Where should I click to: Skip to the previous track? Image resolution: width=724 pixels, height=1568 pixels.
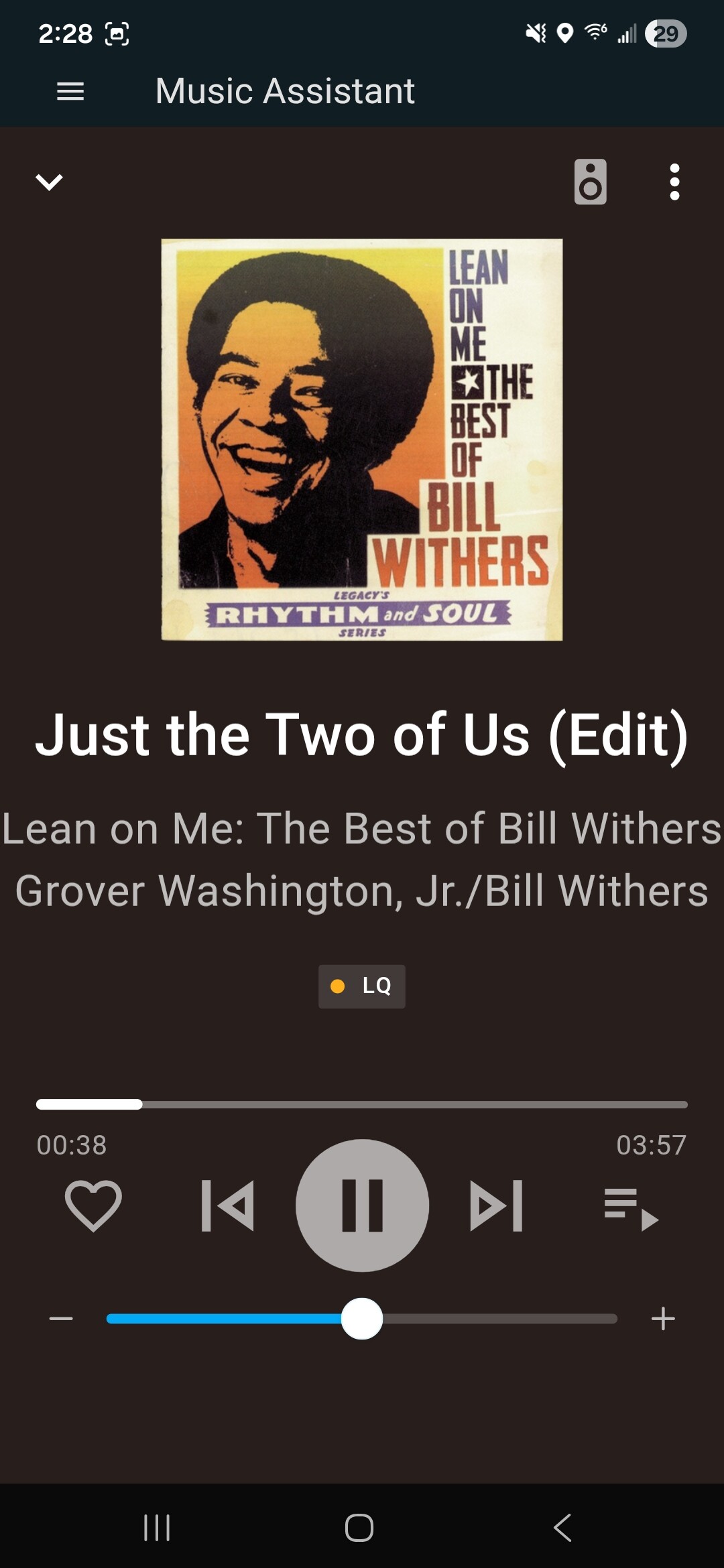tap(228, 1206)
